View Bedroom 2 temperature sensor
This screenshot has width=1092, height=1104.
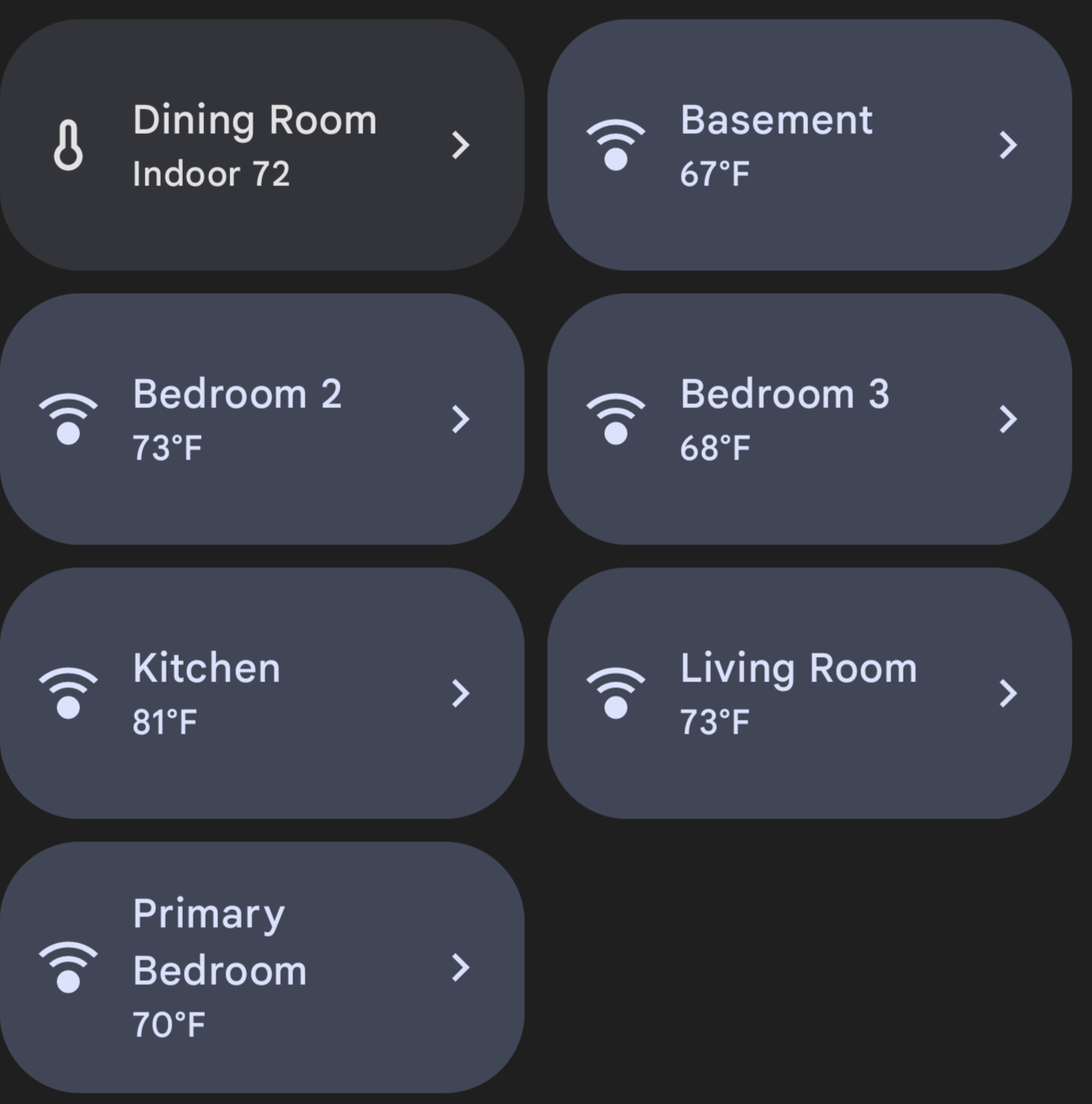pos(261,419)
